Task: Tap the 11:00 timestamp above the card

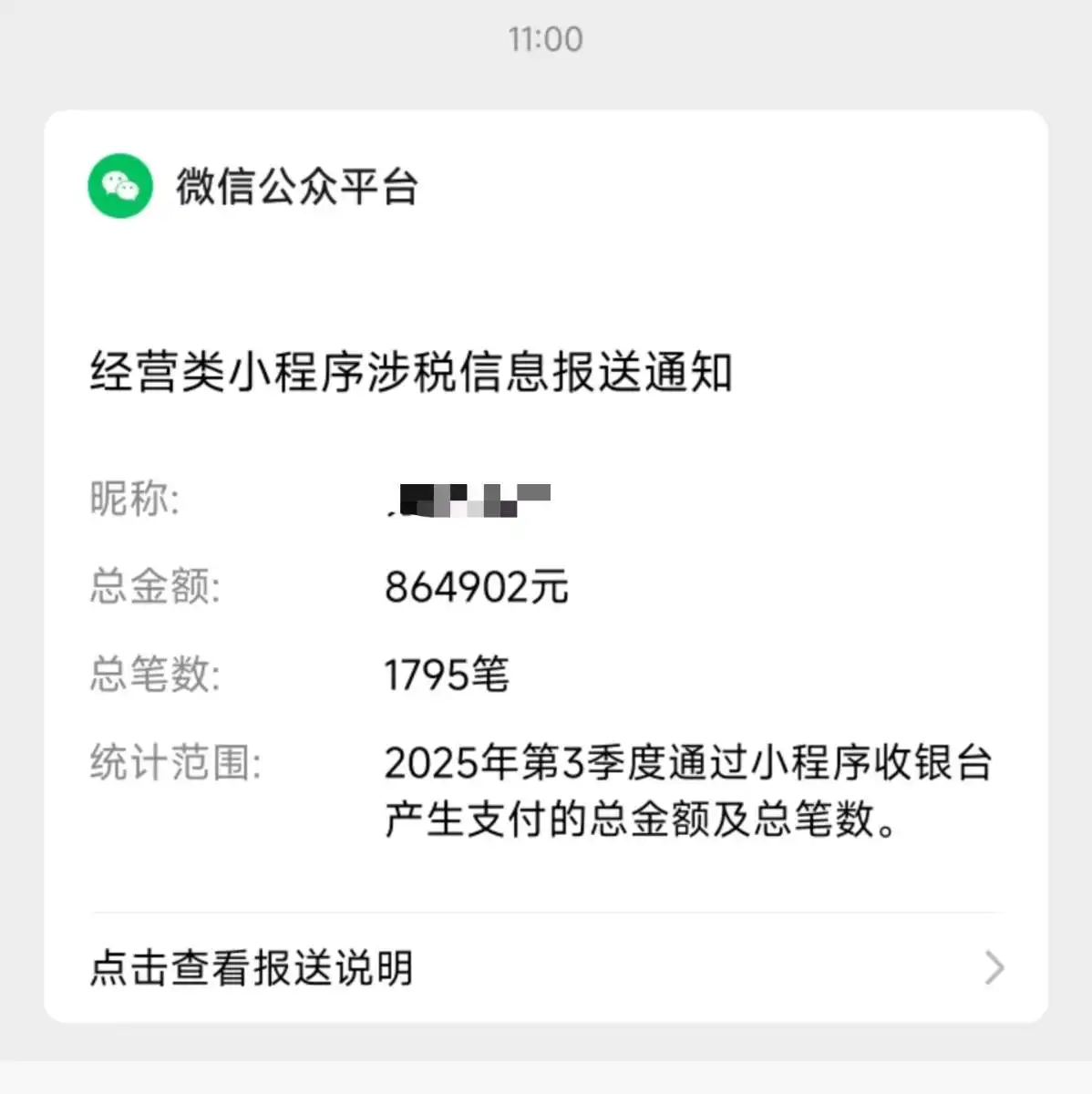Action: (x=545, y=38)
